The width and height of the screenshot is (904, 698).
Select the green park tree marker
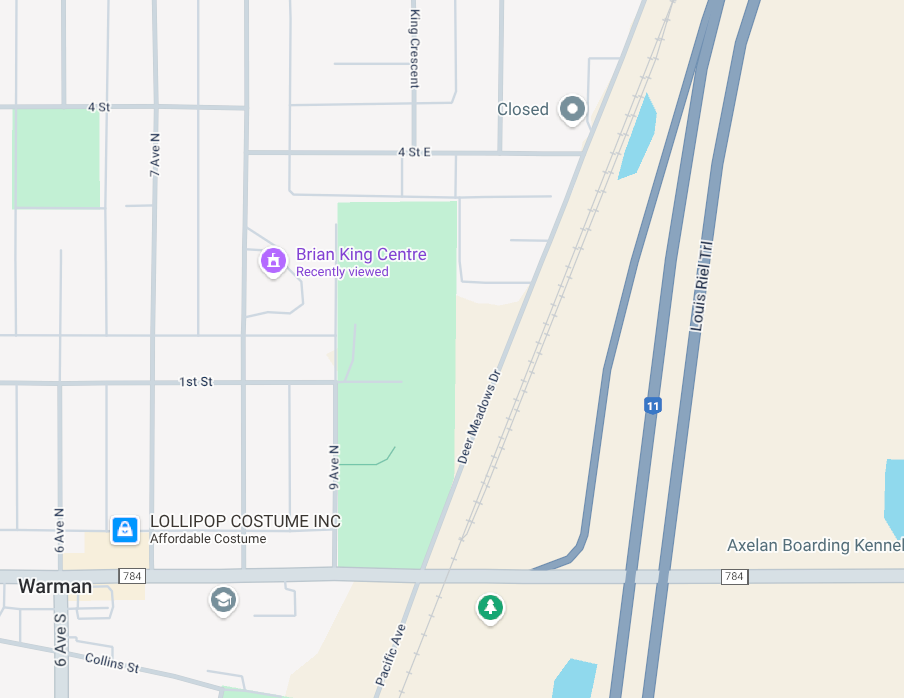point(489,607)
